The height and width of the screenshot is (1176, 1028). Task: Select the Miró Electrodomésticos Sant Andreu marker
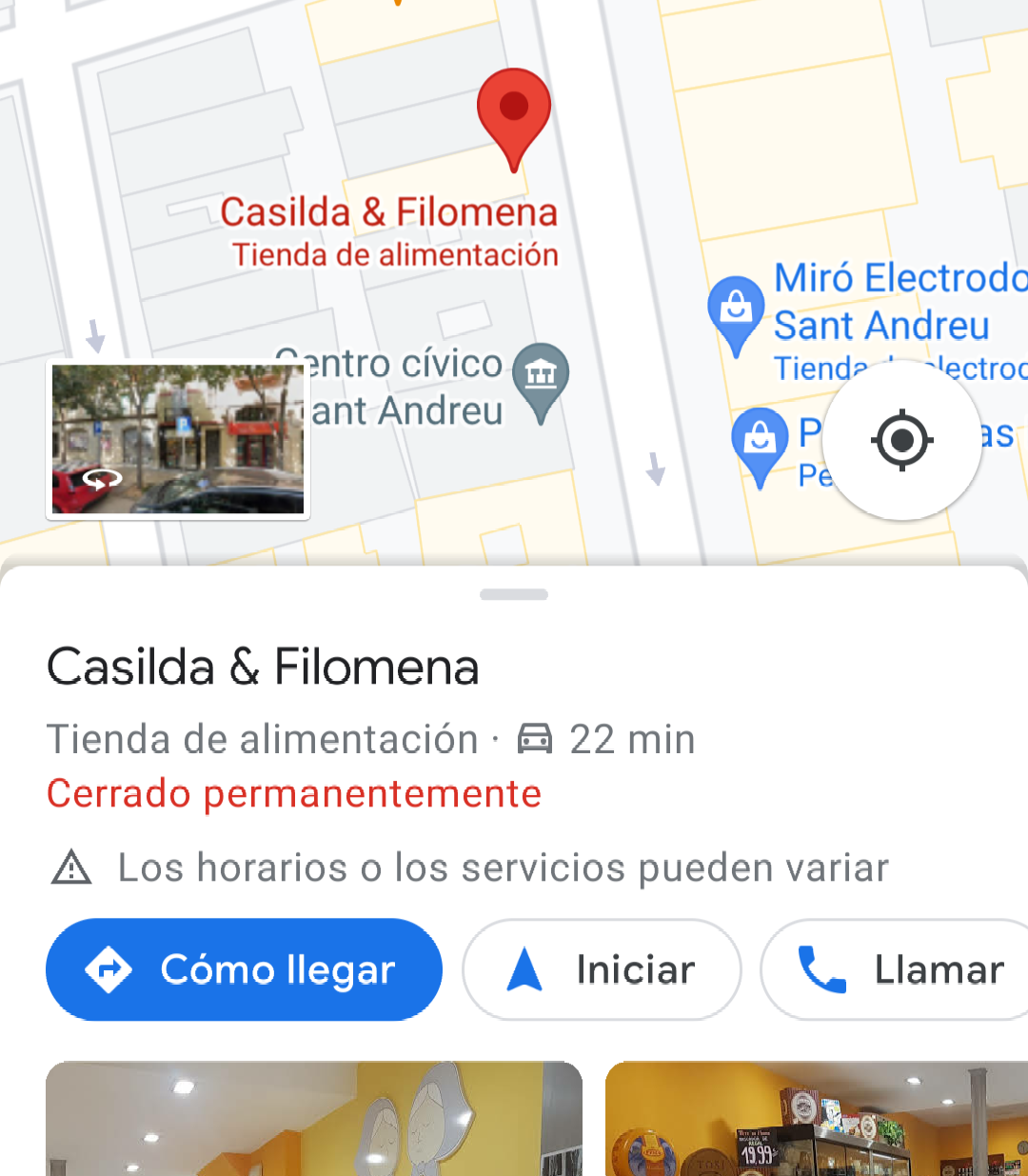click(x=736, y=311)
